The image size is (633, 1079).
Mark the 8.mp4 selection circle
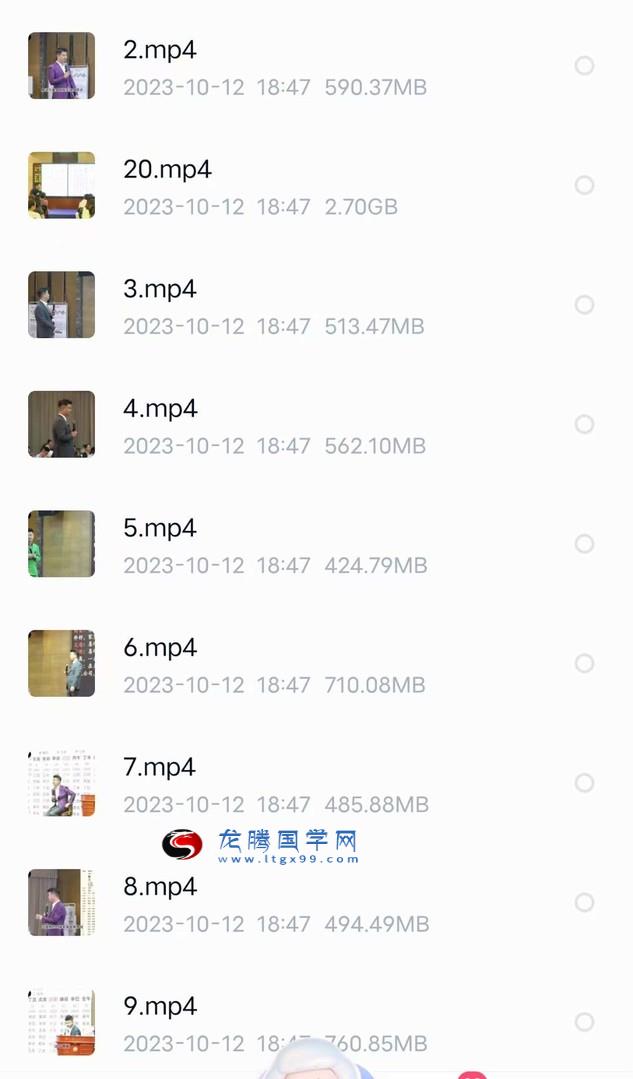(x=585, y=902)
